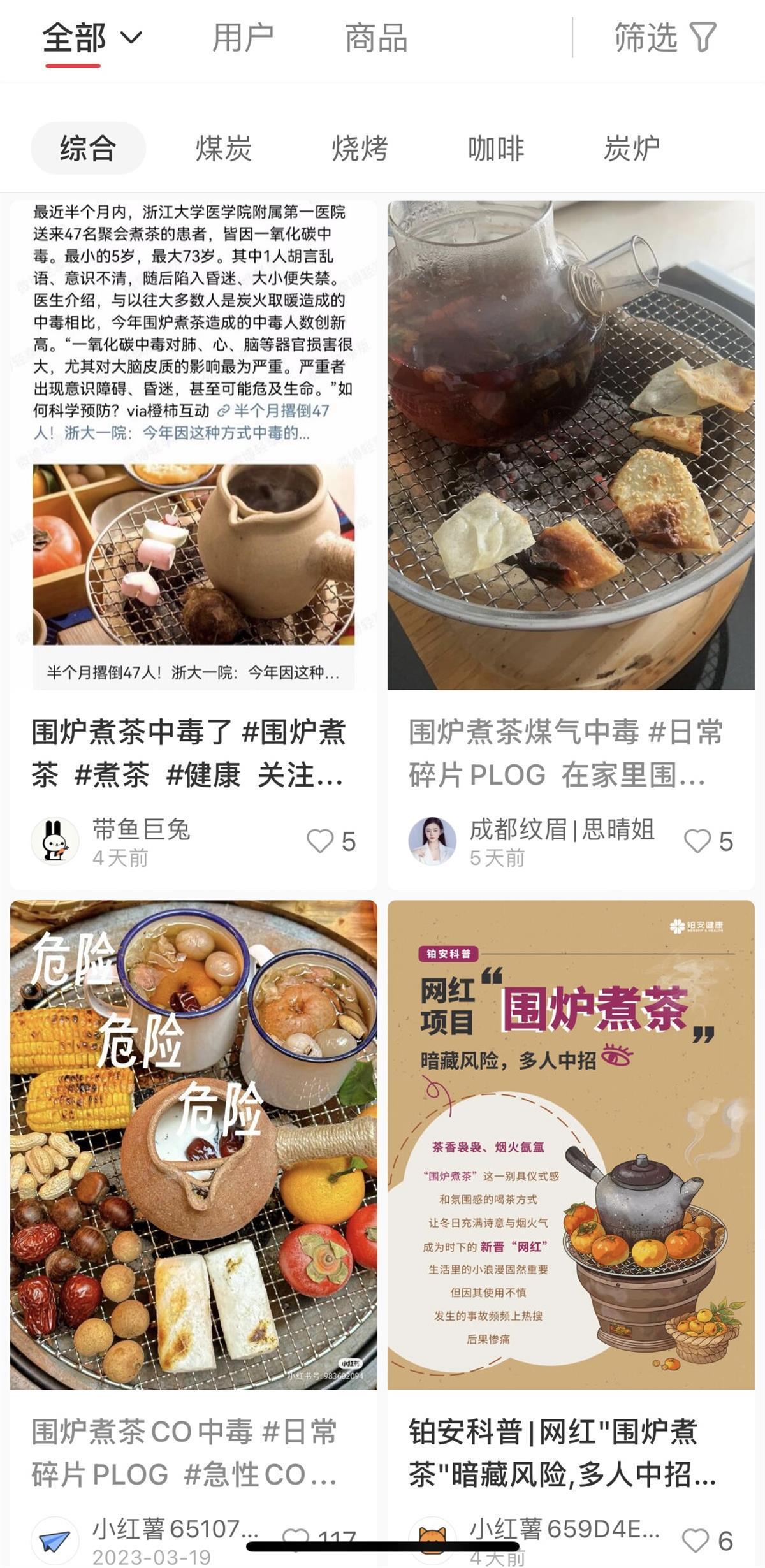Open 带鱼巨兔's profile avatar
The width and height of the screenshot is (765, 1568).
pyautogui.click(x=55, y=841)
